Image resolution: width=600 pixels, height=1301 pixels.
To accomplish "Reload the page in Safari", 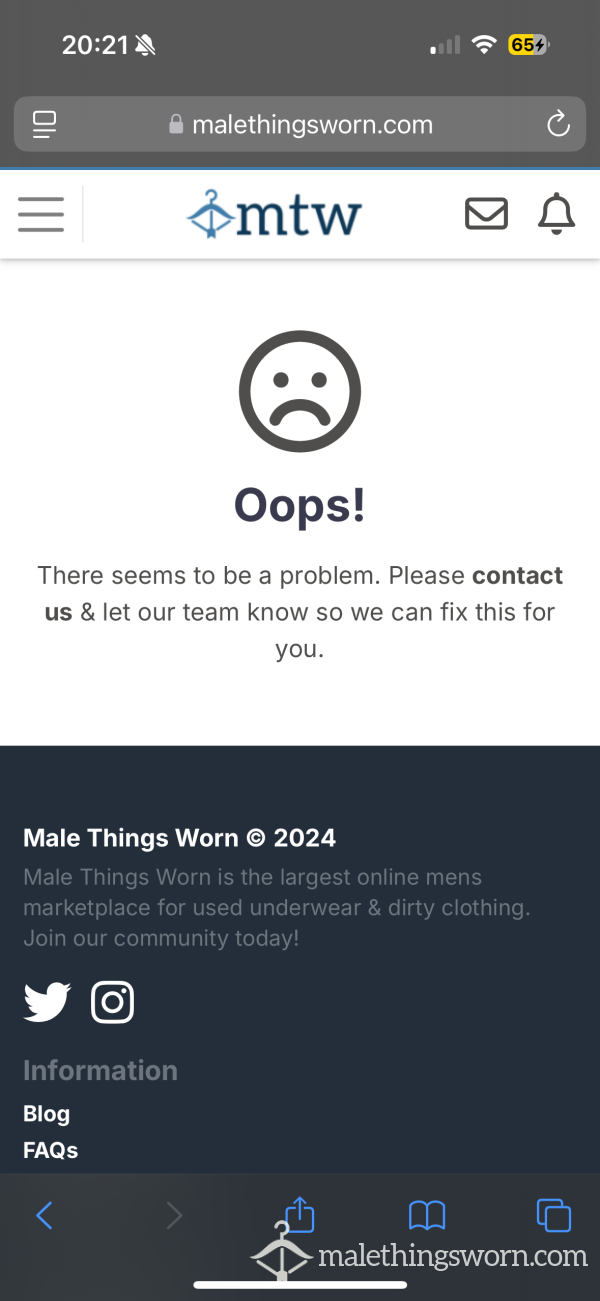I will (558, 124).
